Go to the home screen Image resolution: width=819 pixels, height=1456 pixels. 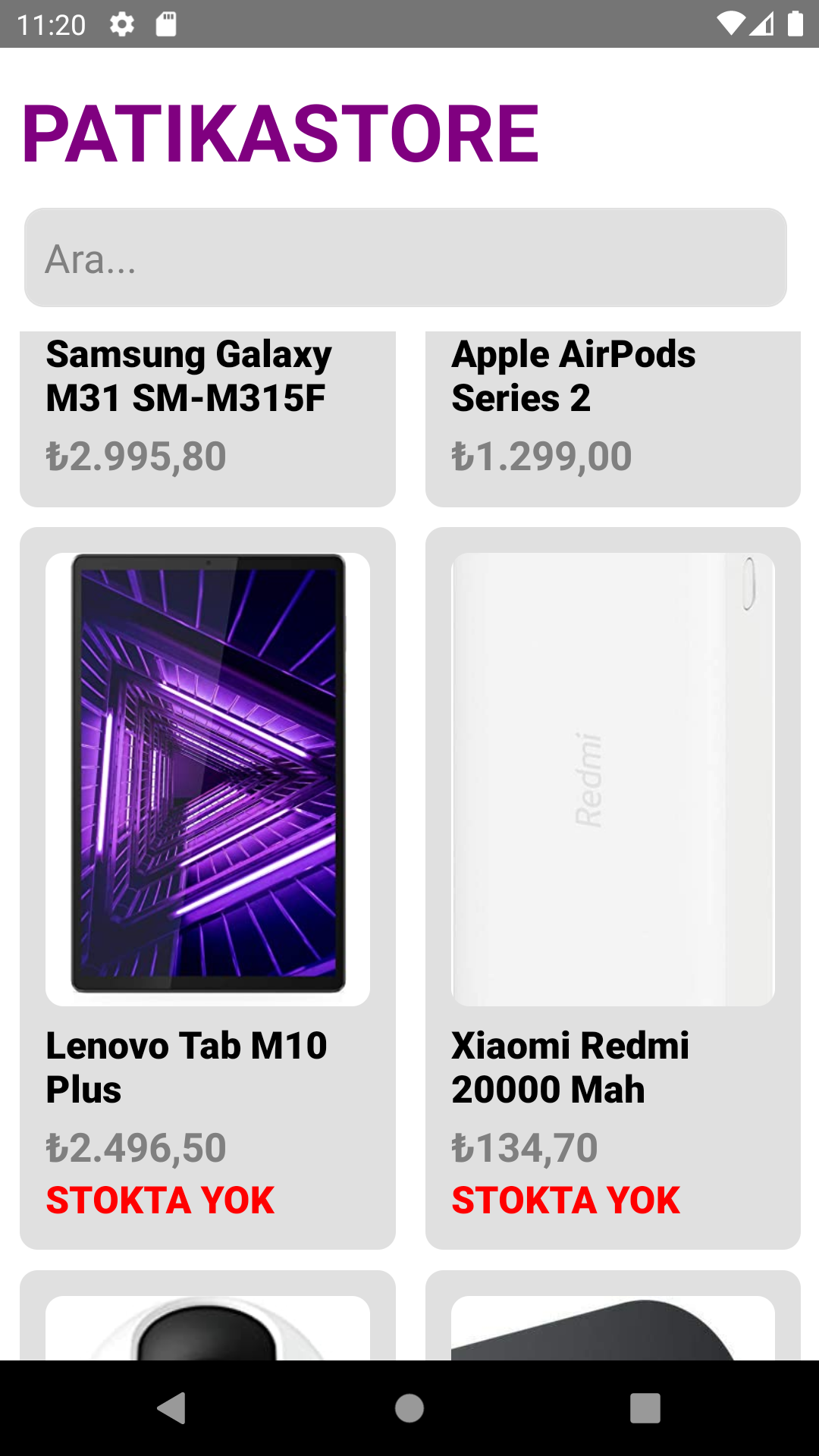409,1408
